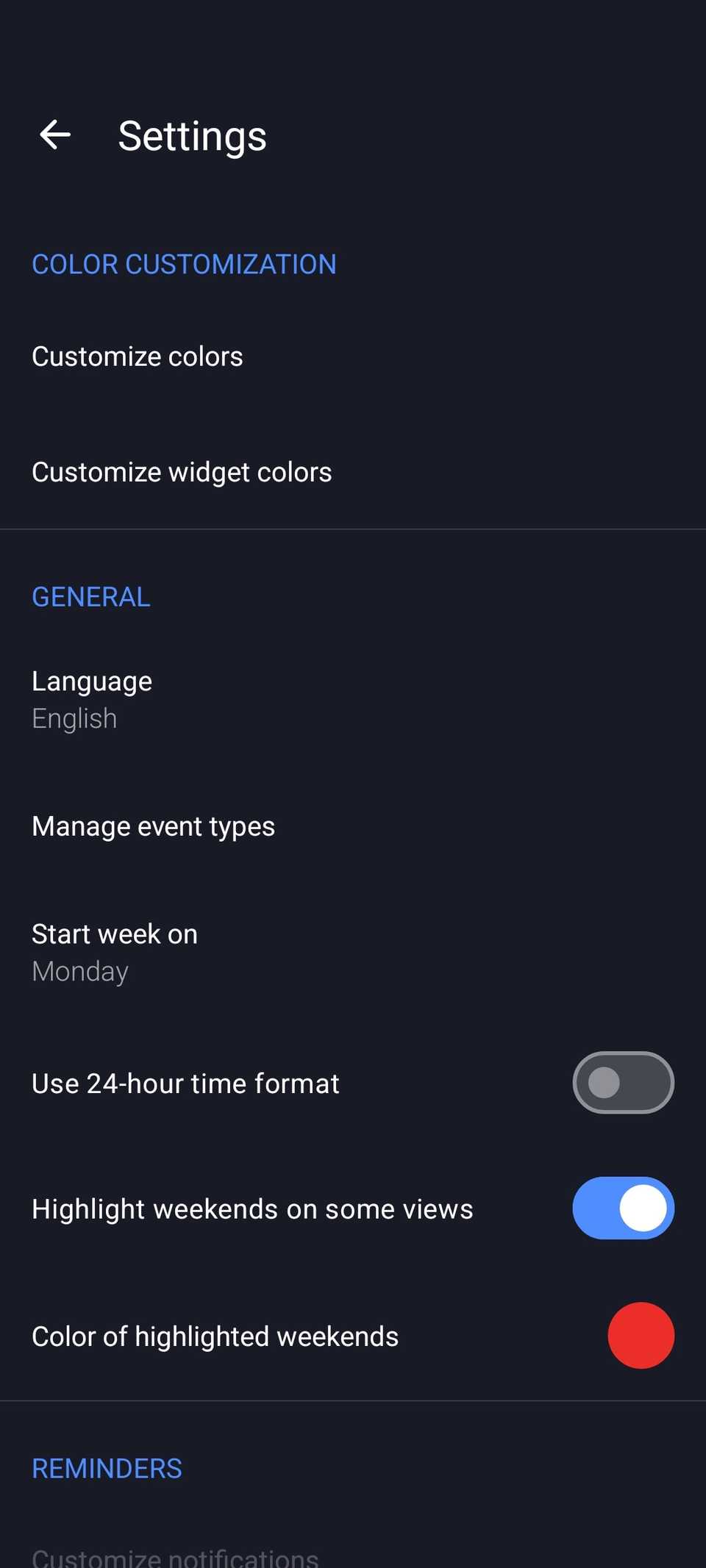
Task: Click the COLOR CUSTOMIZATION section header
Action: coord(184,264)
